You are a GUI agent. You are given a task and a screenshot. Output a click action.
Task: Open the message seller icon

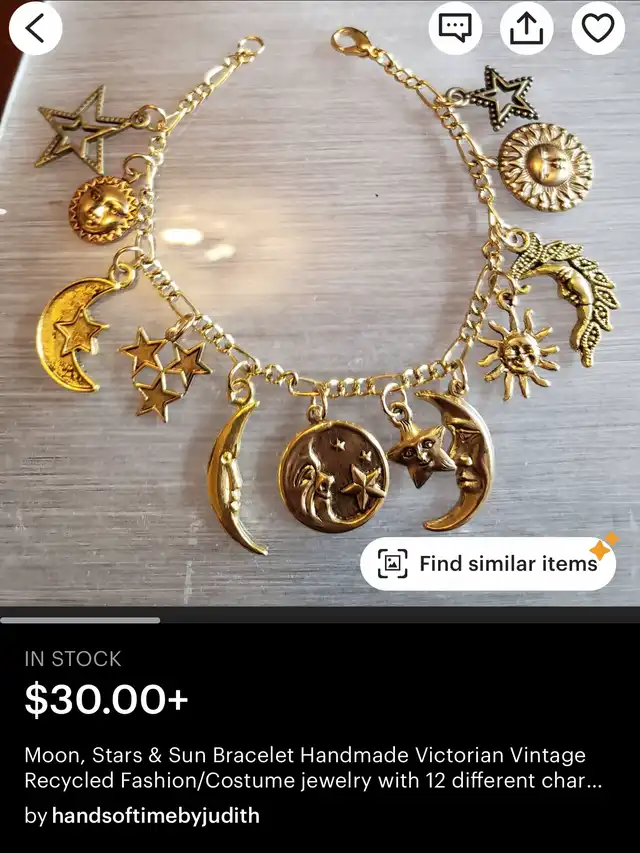click(455, 28)
